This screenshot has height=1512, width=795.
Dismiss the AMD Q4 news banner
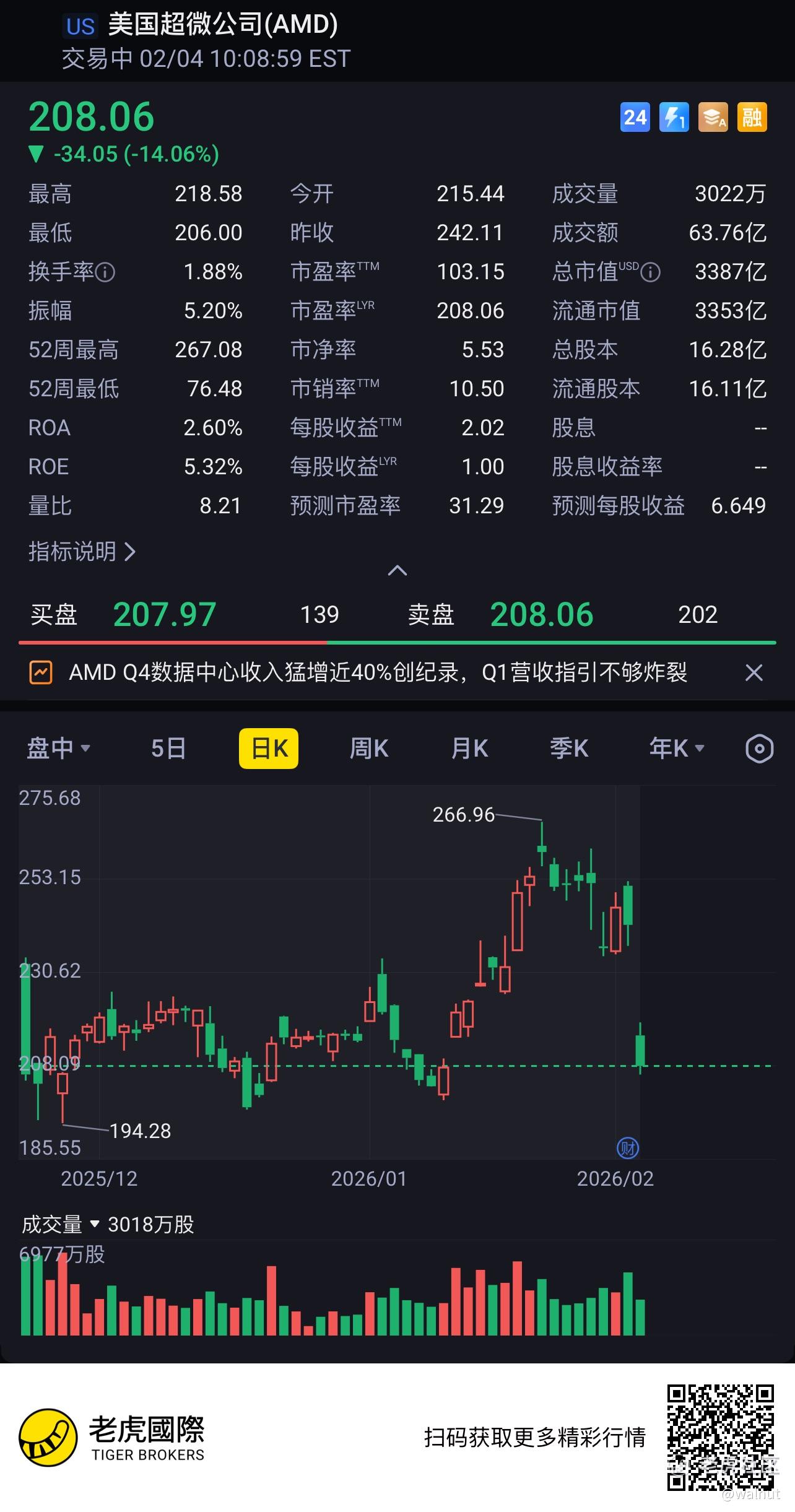754,672
